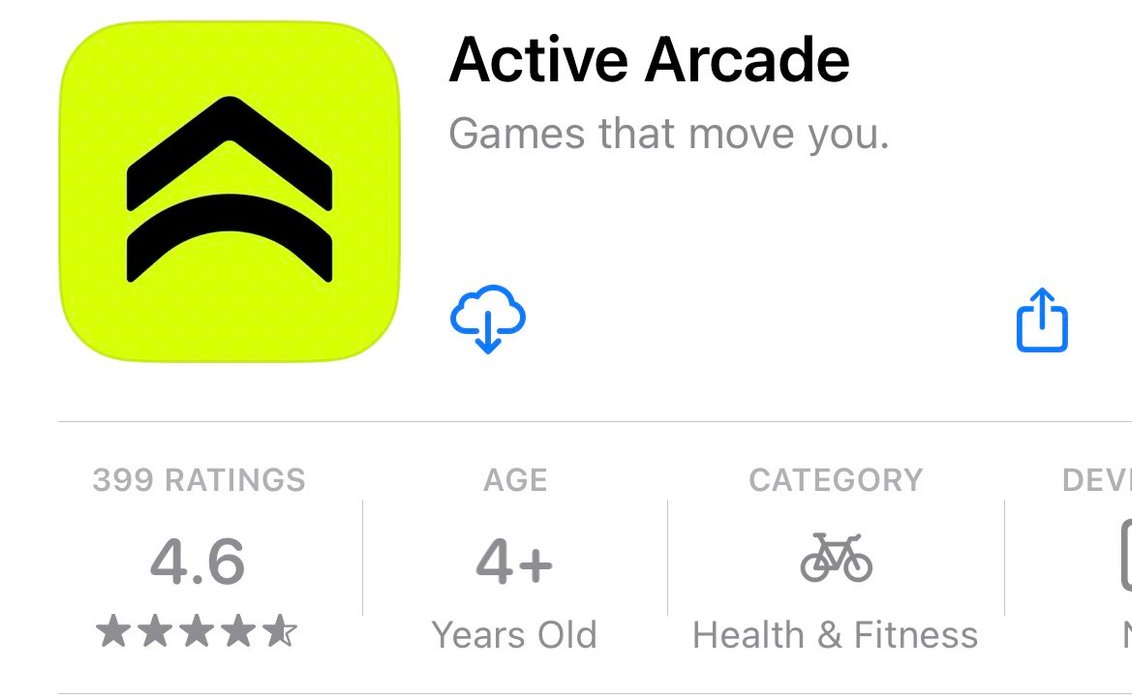The height and width of the screenshot is (700, 1132).
Task: Share the Active Arcade app
Action: click(1042, 321)
